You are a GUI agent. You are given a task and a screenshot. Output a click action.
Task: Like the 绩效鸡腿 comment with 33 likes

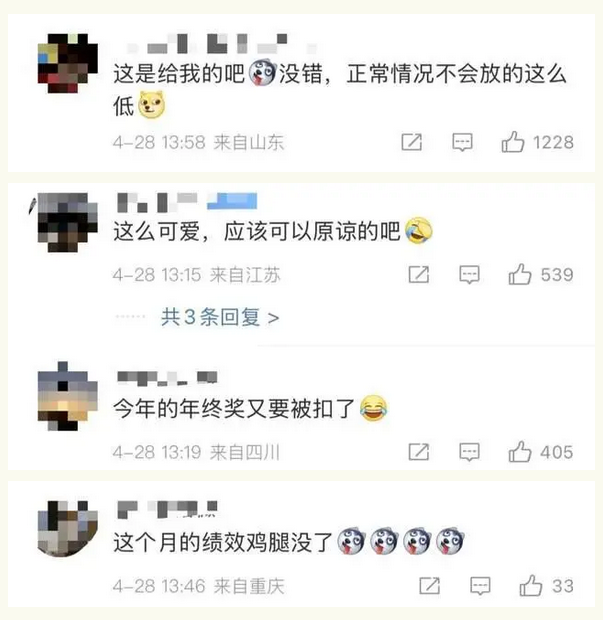[531, 585]
